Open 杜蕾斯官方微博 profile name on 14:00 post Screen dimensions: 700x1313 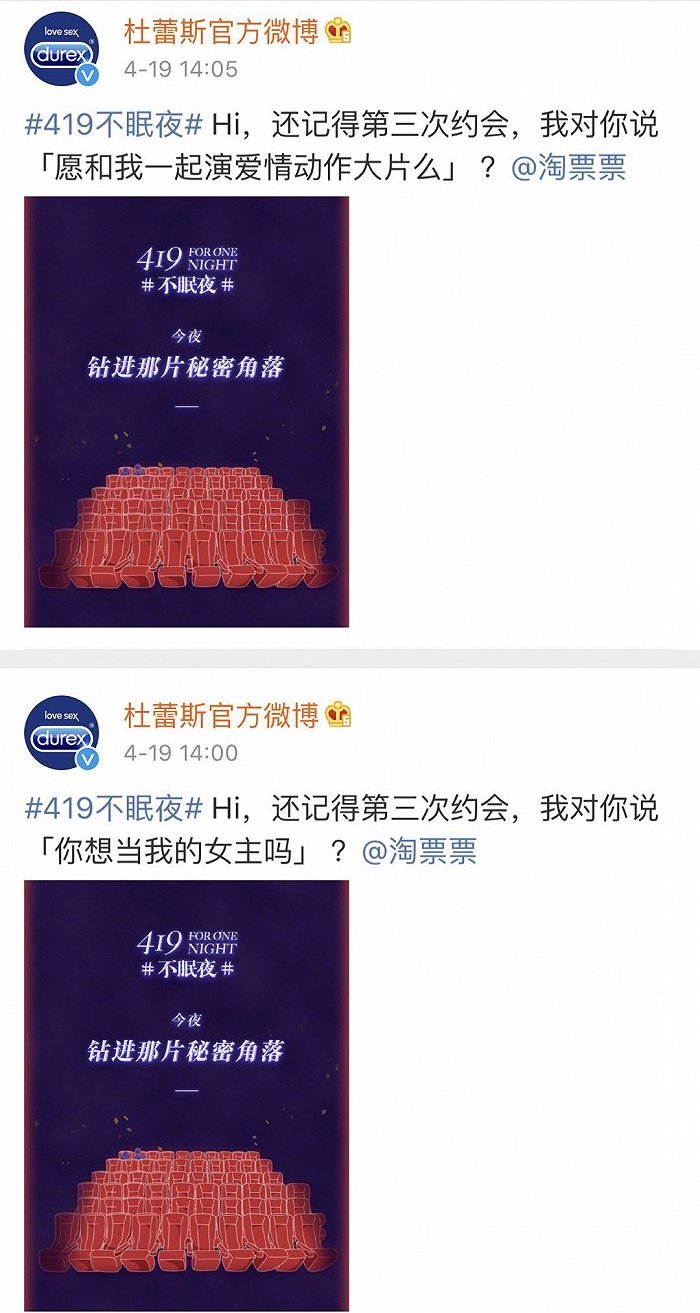click(x=221, y=716)
